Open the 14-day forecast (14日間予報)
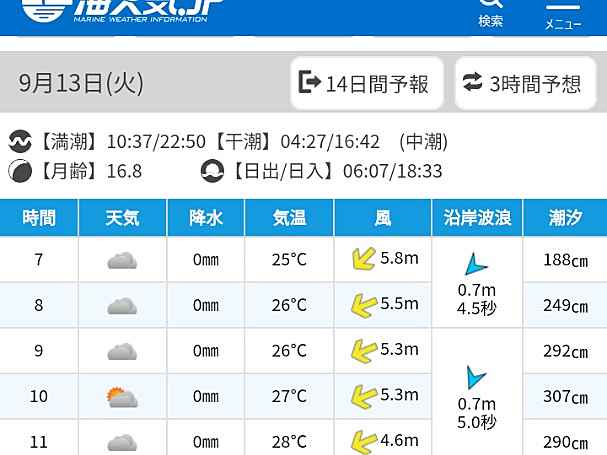Viewport: 607px width, 455px height. pyautogui.click(x=365, y=83)
